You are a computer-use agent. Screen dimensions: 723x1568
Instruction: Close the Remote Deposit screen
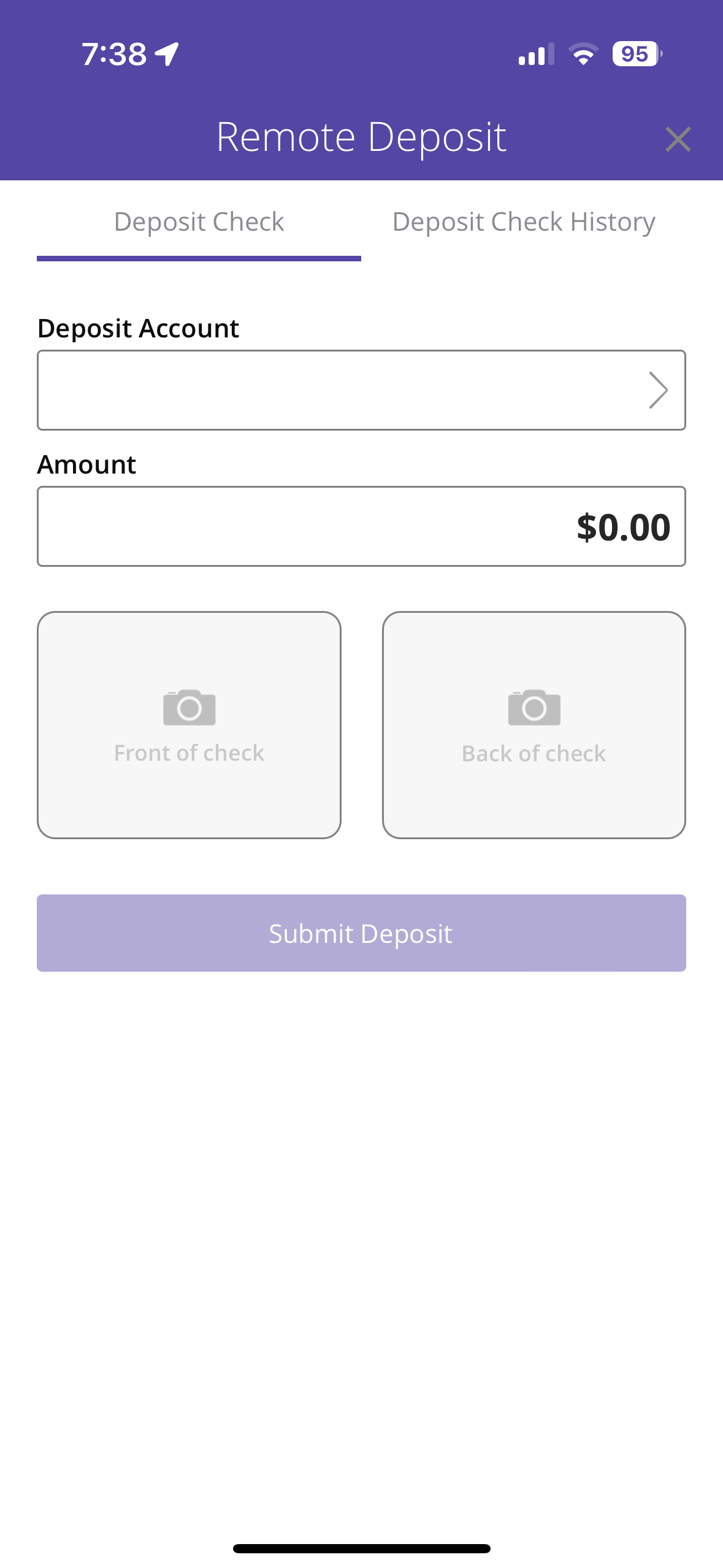point(678,139)
